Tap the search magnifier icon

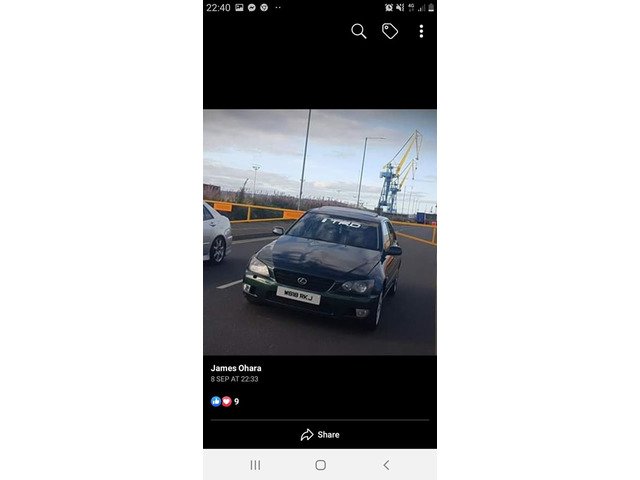pyautogui.click(x=359, y=31)
